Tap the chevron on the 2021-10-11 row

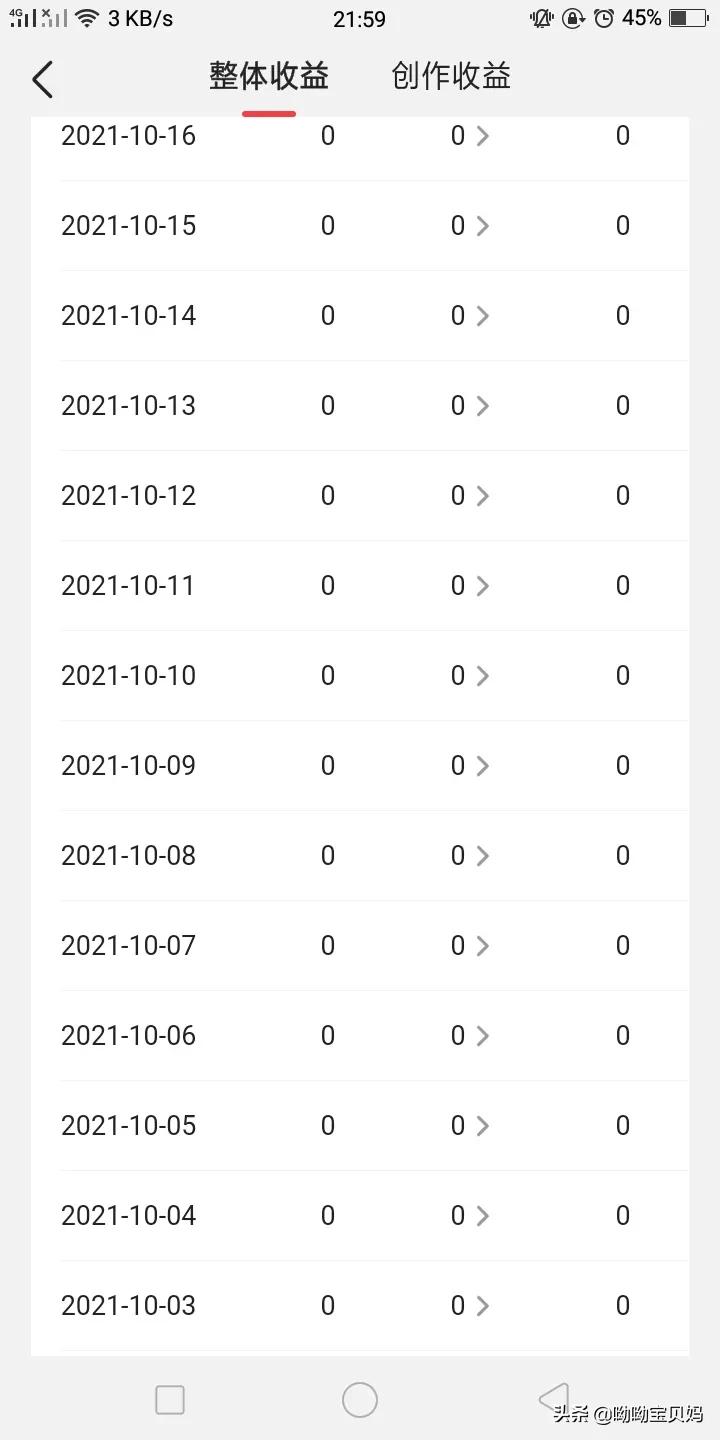tap(482, 587)
